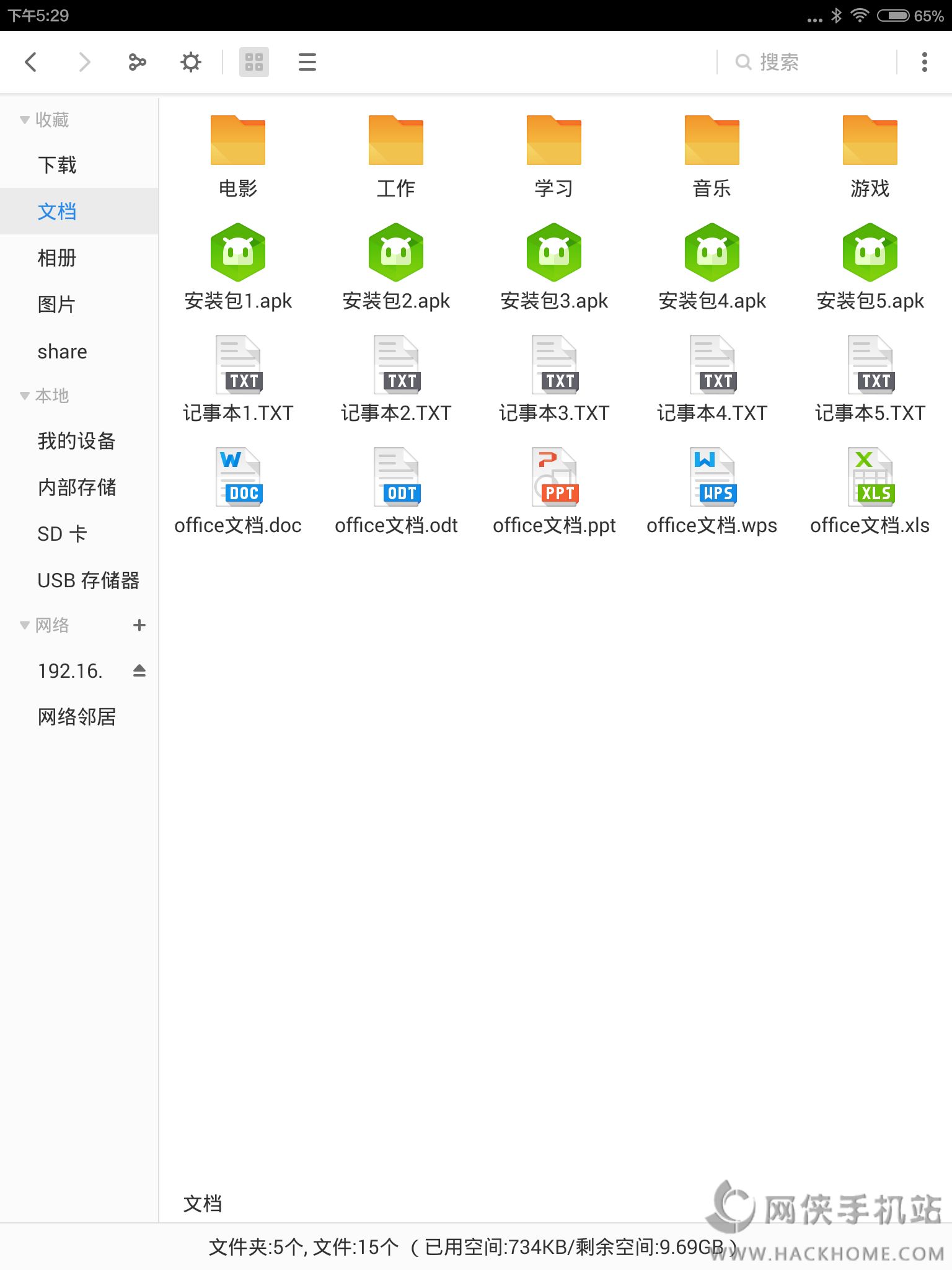952x1270 pixels.
Task: Open the 电影 folder
Action: click(238, 156)
